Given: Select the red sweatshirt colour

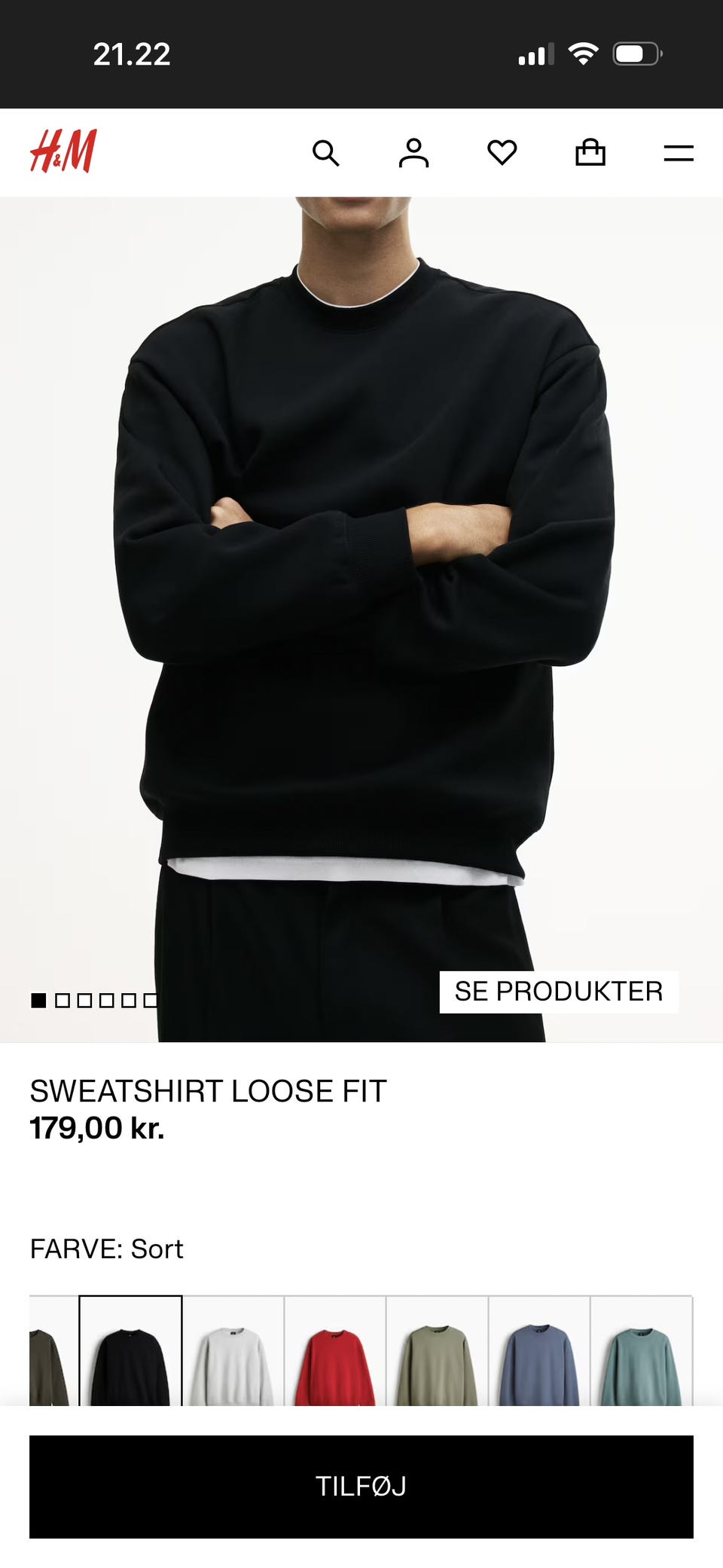Looking at the screenshot, I should (335, 1350).
